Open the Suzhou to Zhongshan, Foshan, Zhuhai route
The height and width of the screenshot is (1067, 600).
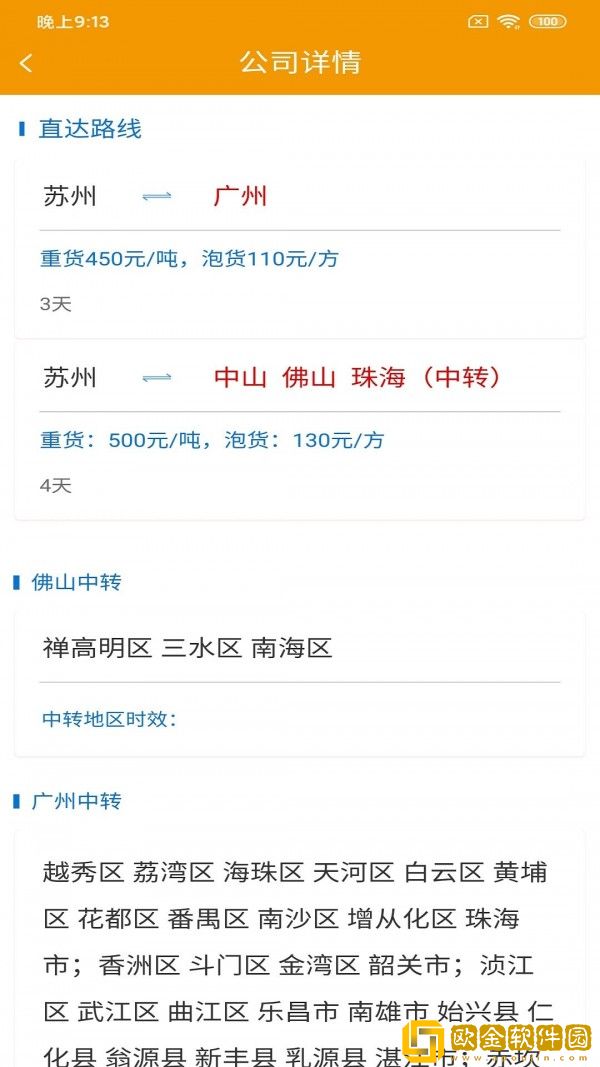pyautogui.click(x=300, y=428)
